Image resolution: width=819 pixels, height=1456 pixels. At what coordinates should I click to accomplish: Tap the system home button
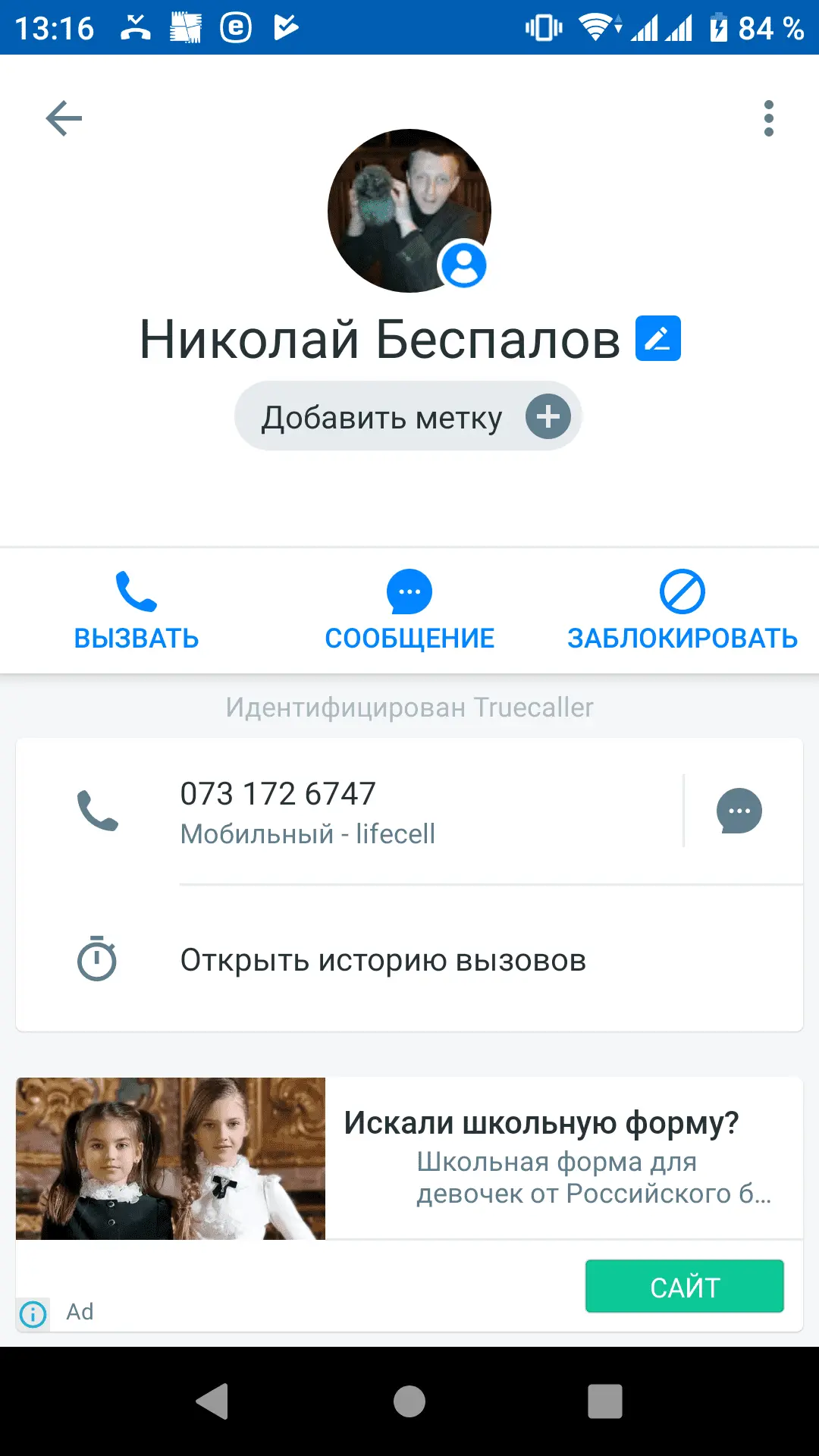(409, 1401)
